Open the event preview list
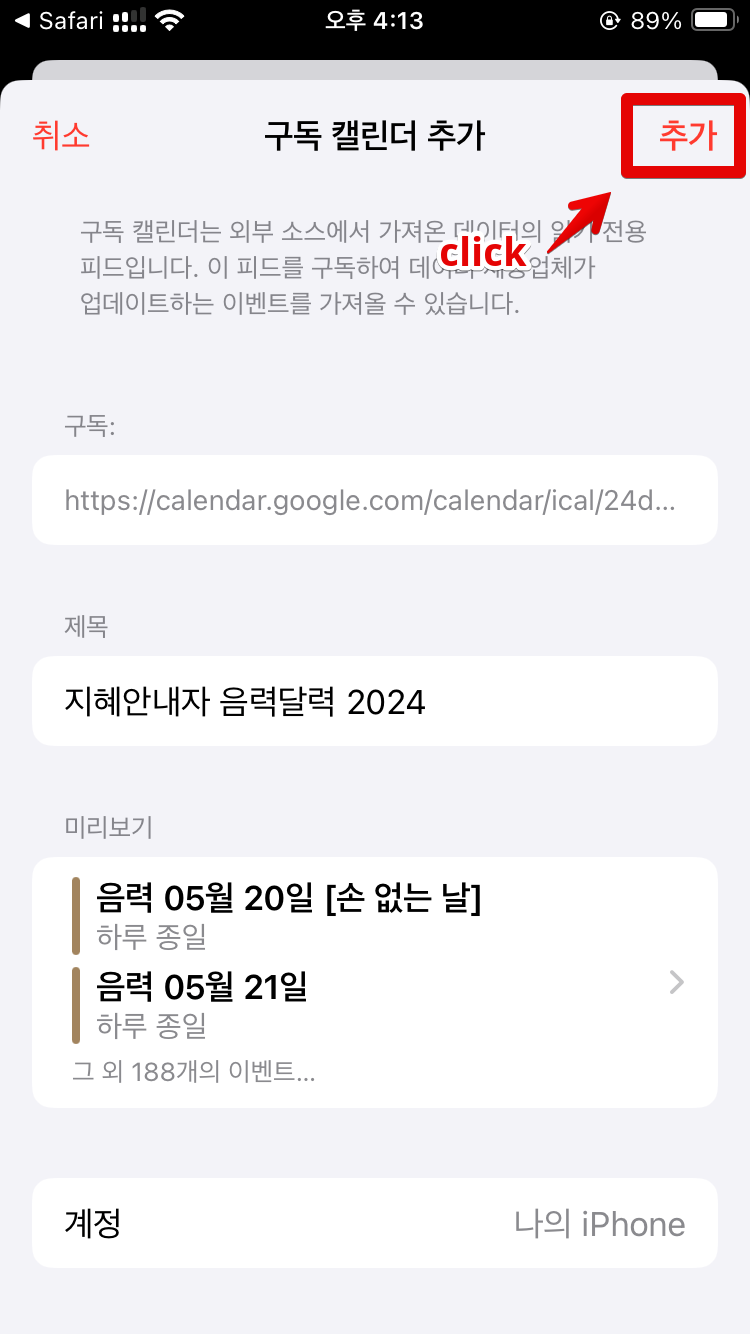This screenshot has width=750, height=1334. (375, 982)
